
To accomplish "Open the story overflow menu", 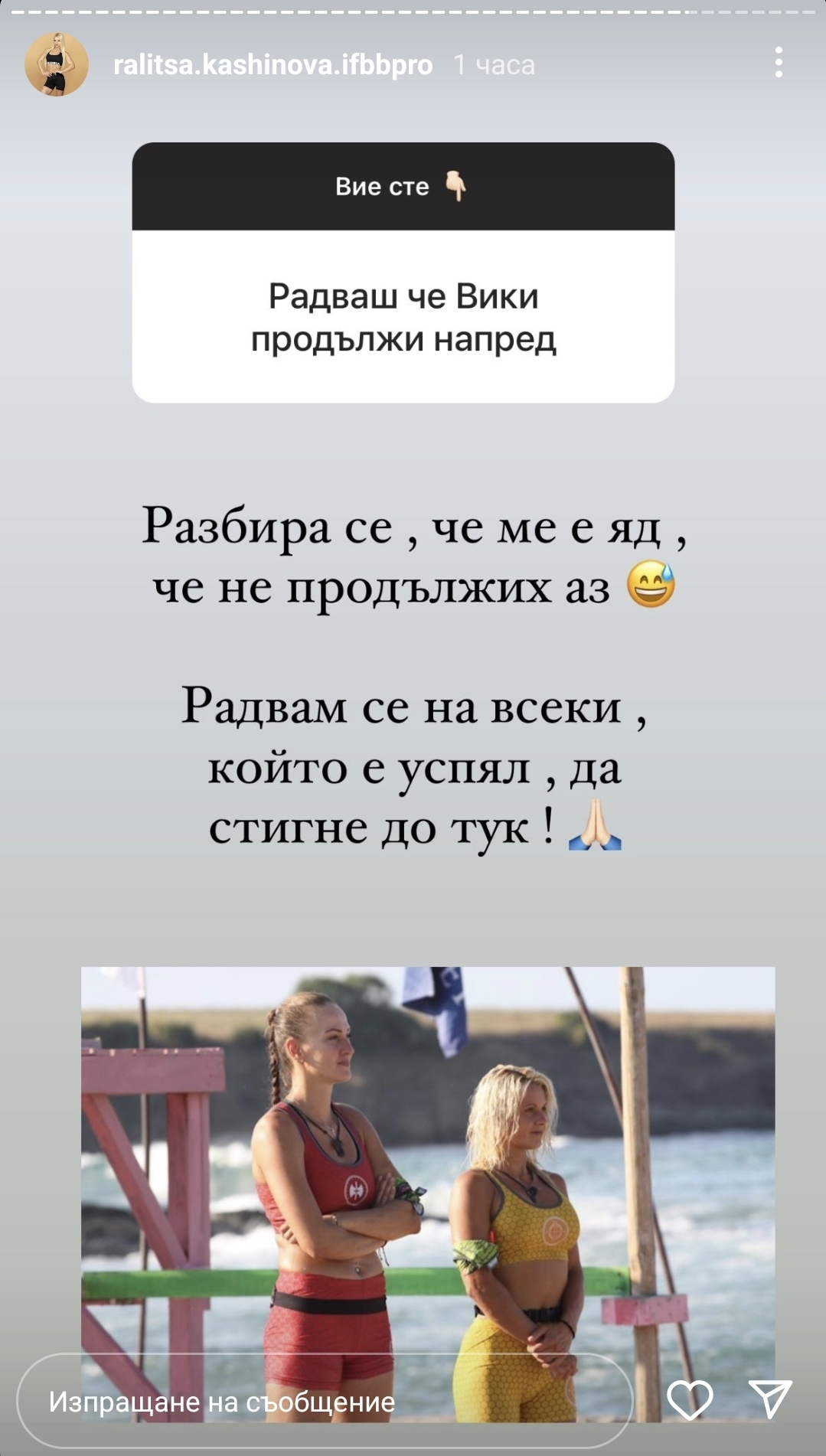I will [779, 63].
